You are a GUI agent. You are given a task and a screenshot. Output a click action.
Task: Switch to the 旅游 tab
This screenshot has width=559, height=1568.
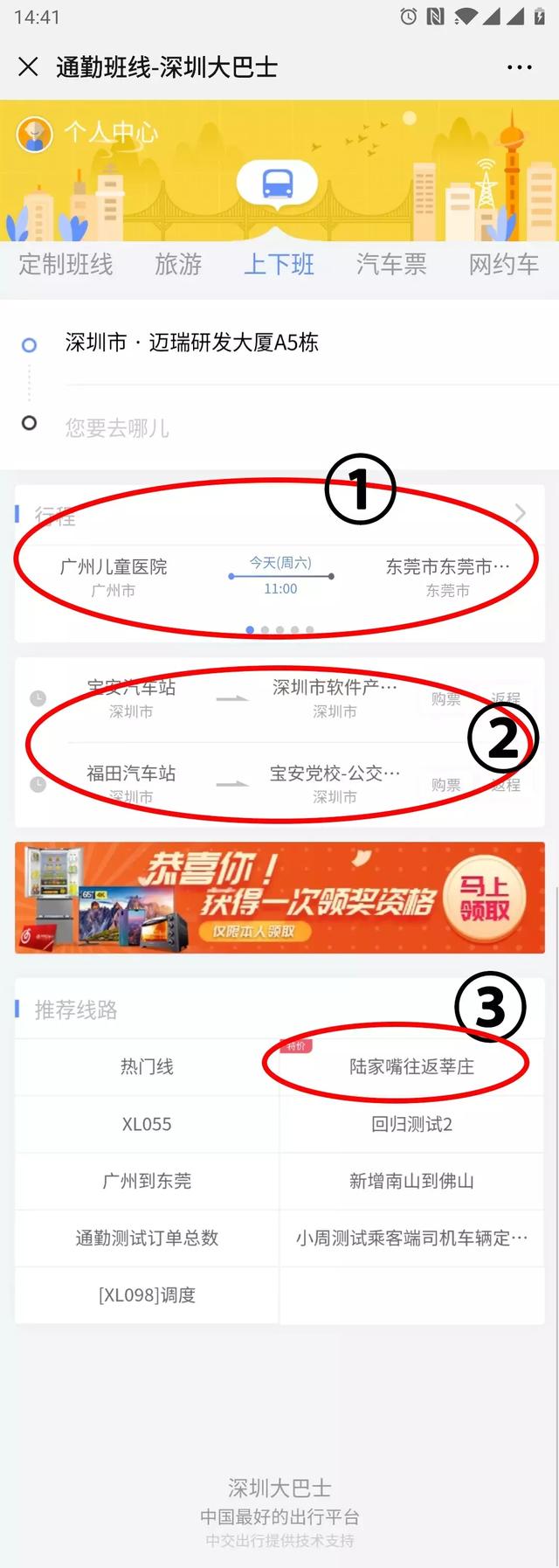point(178,264)
